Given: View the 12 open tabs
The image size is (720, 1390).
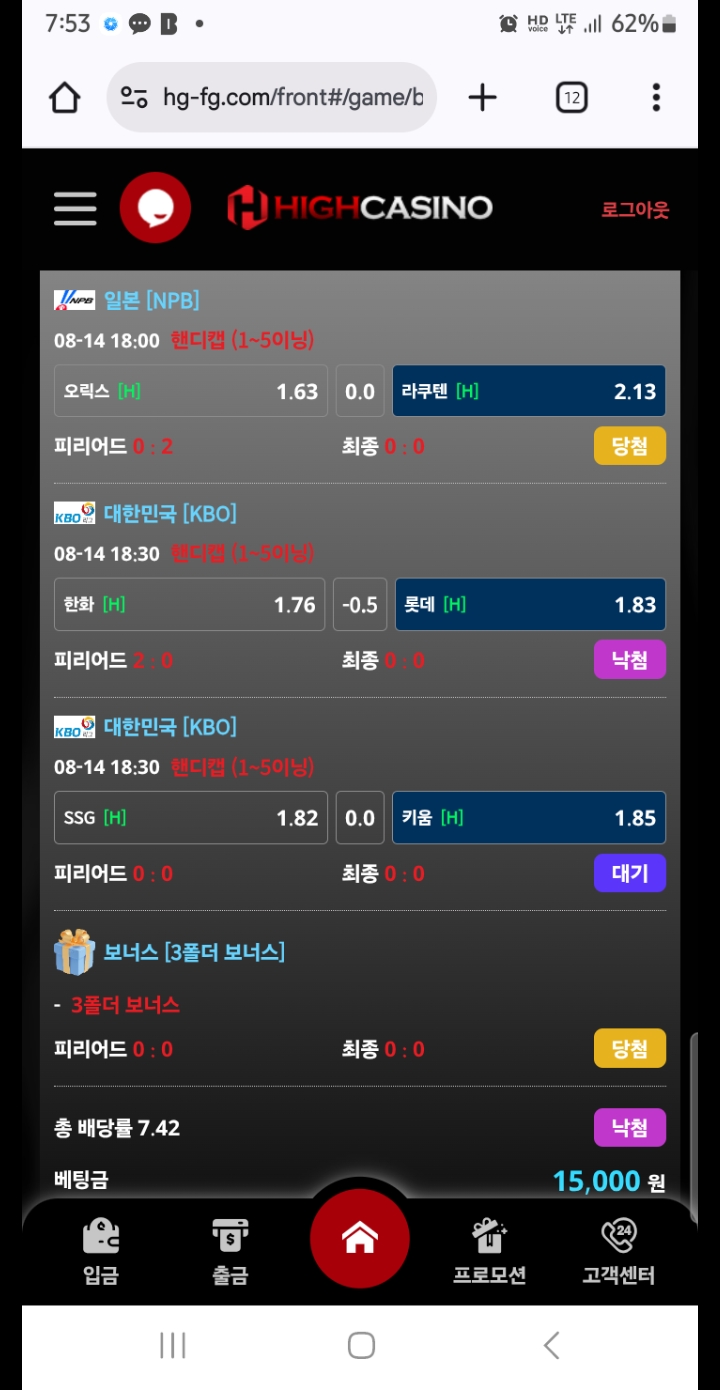Looking at the screenshot, I should (x=571, y=97).
